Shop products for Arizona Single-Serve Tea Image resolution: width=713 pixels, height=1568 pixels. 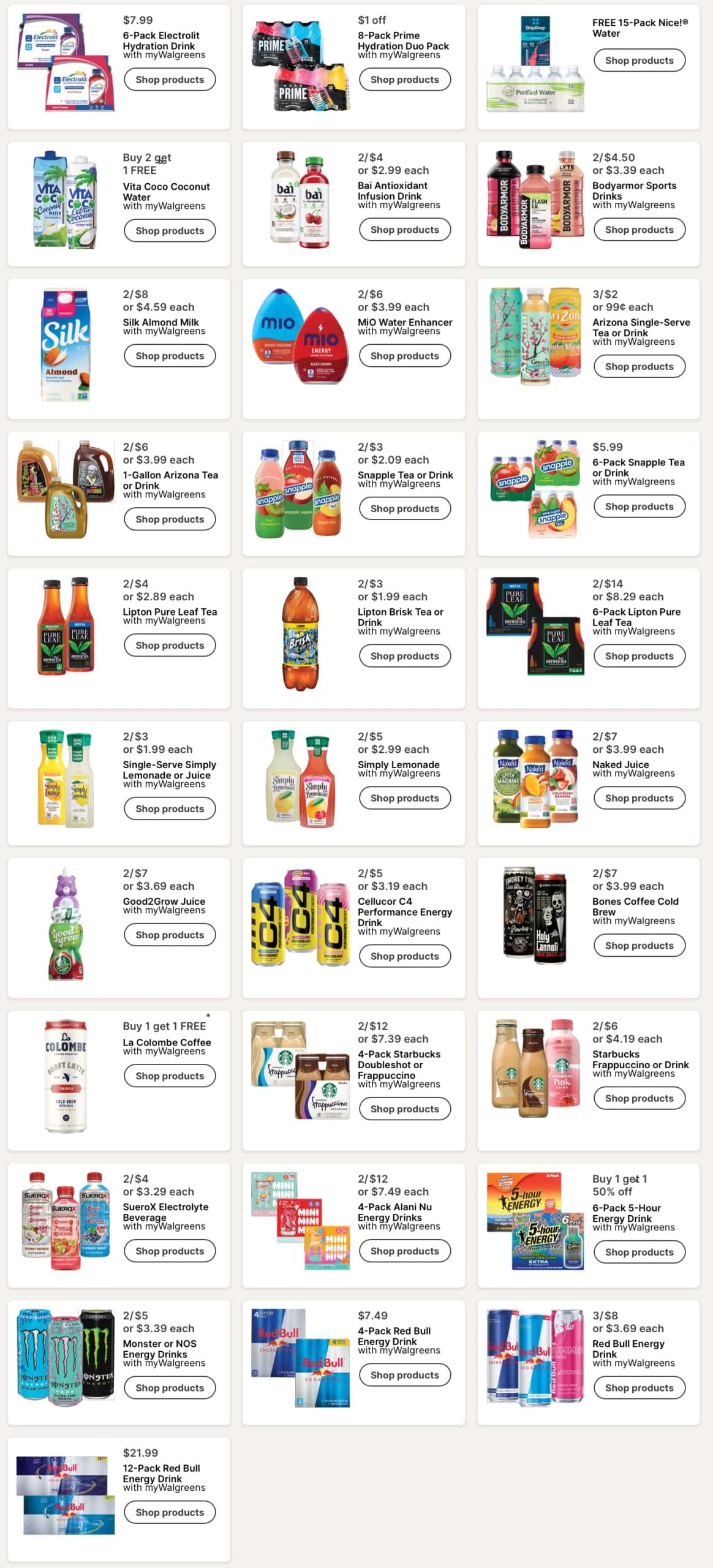tap(639, 366)
